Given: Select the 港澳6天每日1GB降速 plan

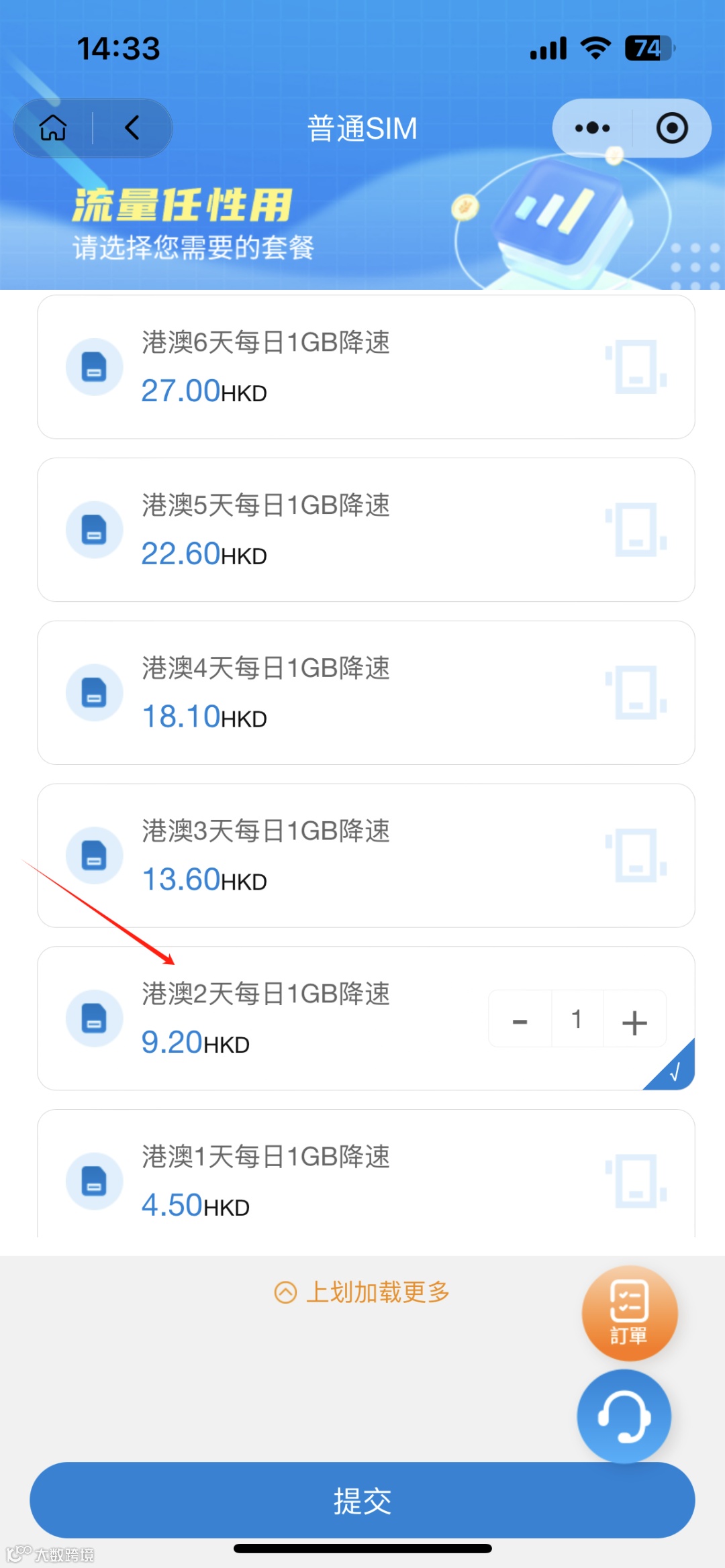Looking at the screenshot, I should [x=366, y=367].
